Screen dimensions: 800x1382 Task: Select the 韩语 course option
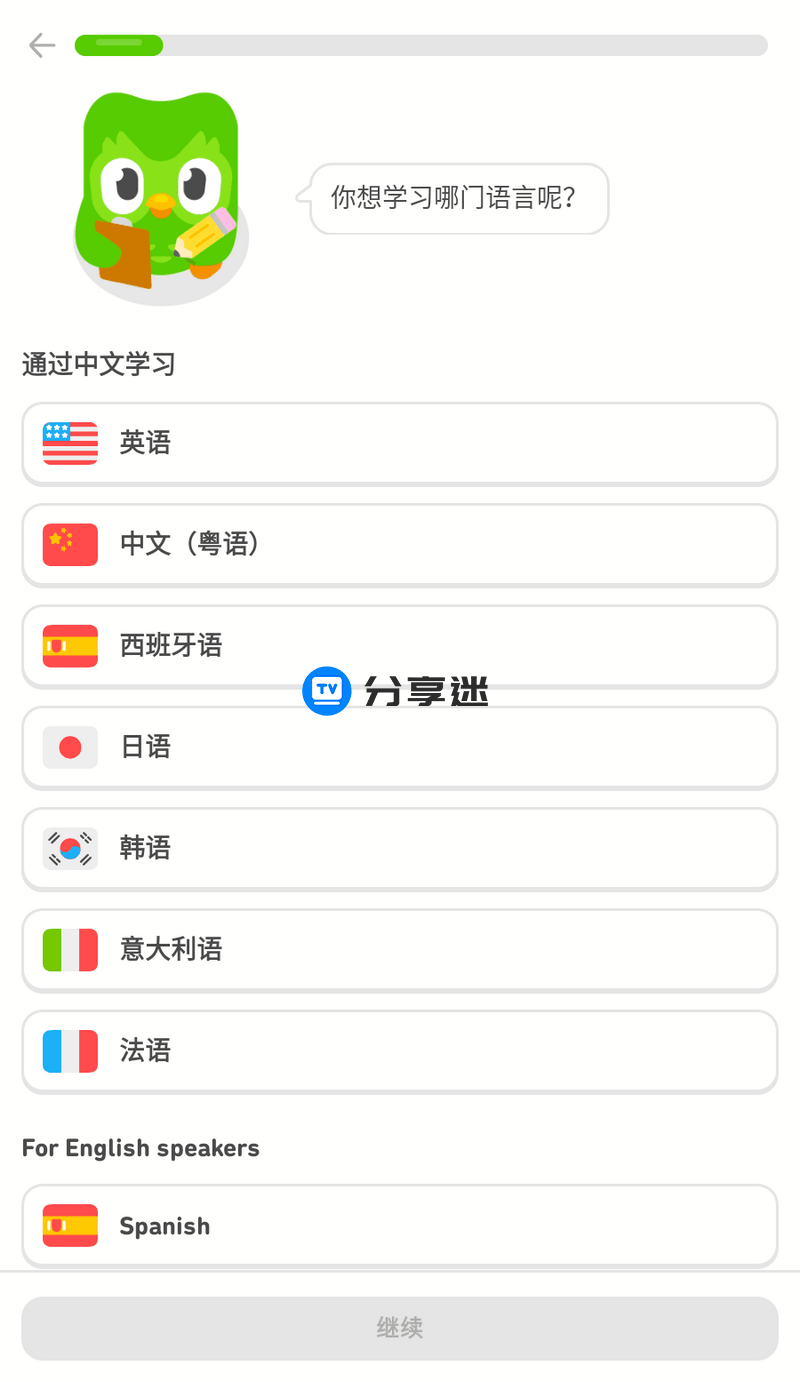click(x=400, y=848)
